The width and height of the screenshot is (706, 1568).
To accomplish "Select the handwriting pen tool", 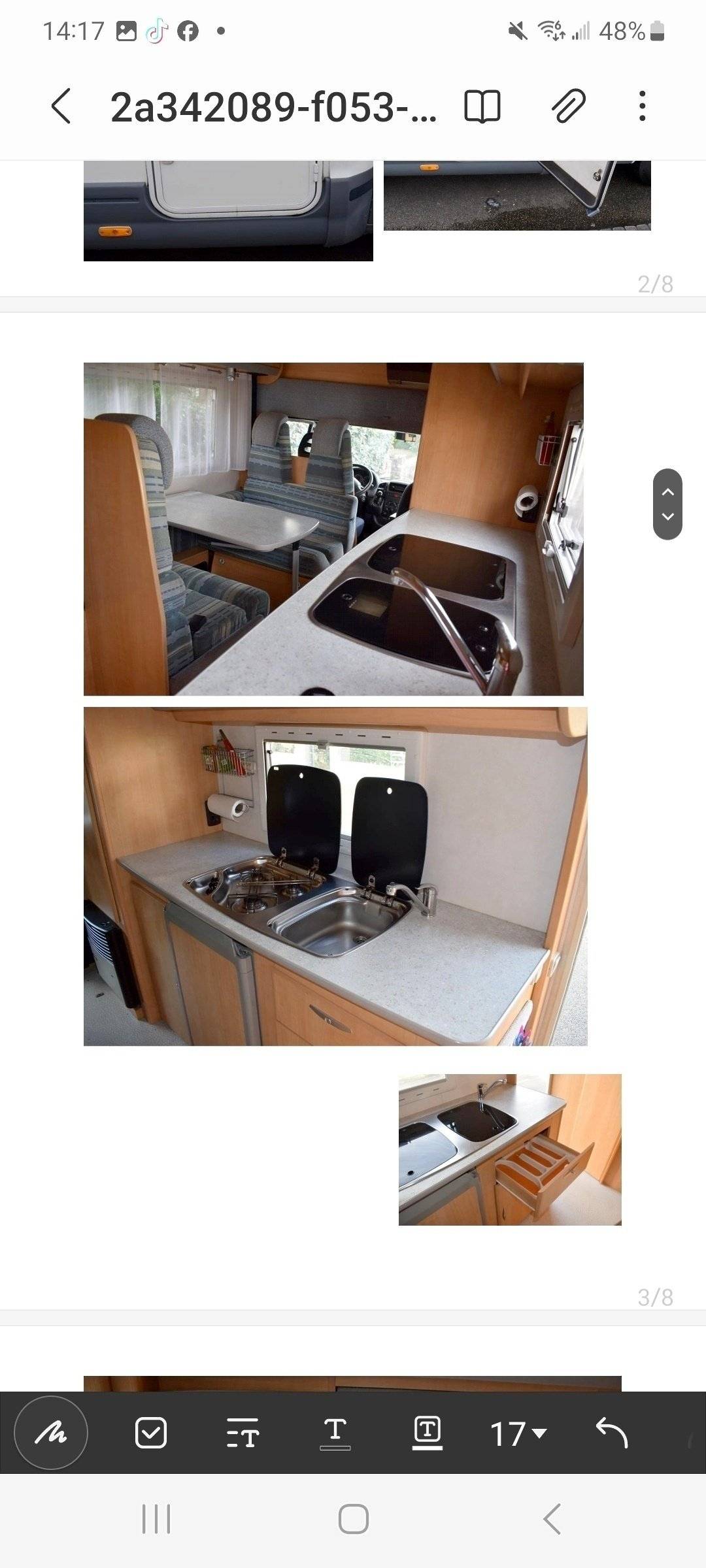I will [51, 1433].
